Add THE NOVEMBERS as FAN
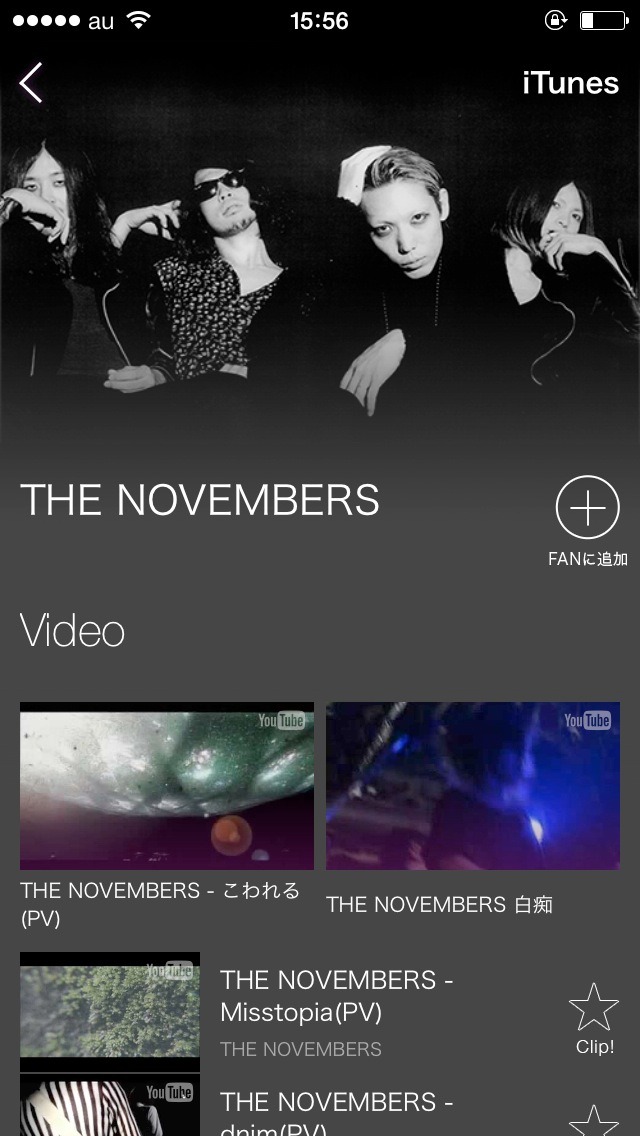This screenshot has width=640, height=1136. 587,510
